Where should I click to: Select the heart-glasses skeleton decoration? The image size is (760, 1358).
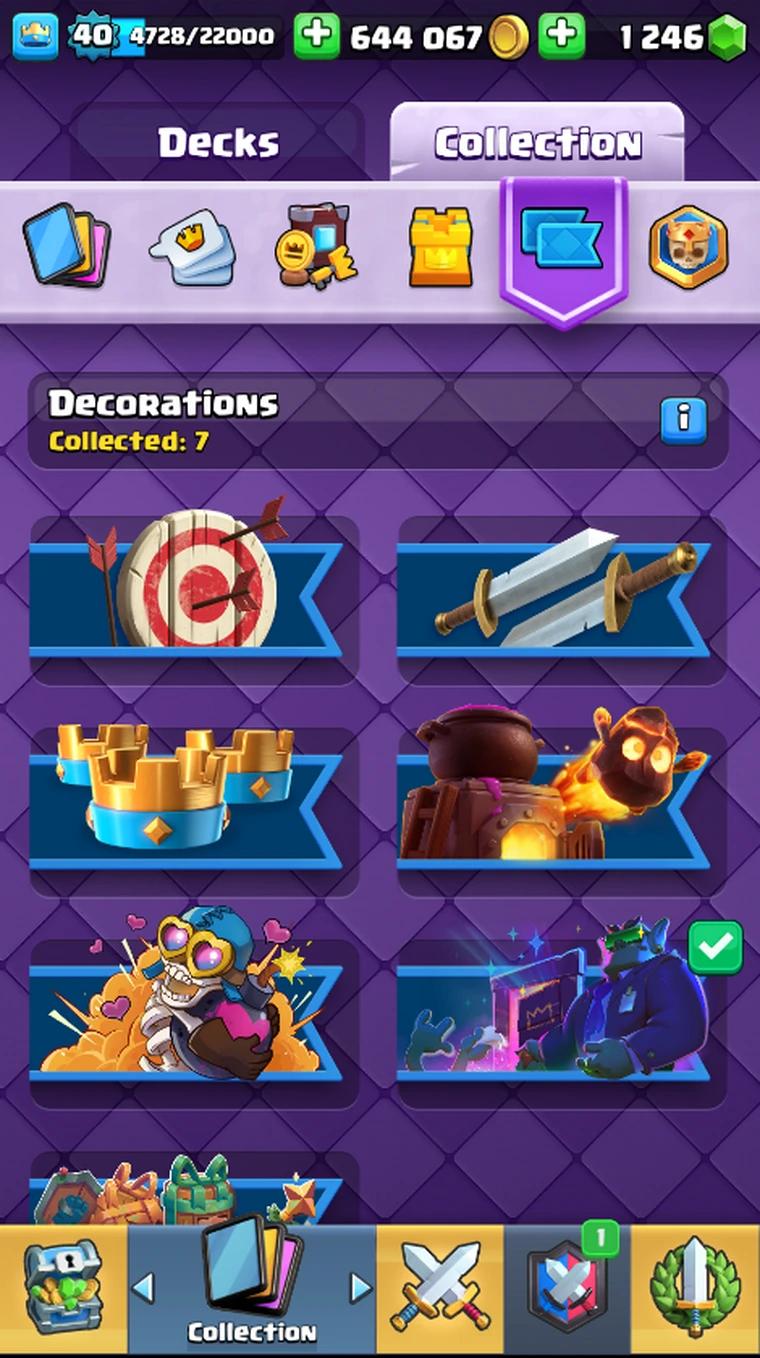tap(194, 1022)
